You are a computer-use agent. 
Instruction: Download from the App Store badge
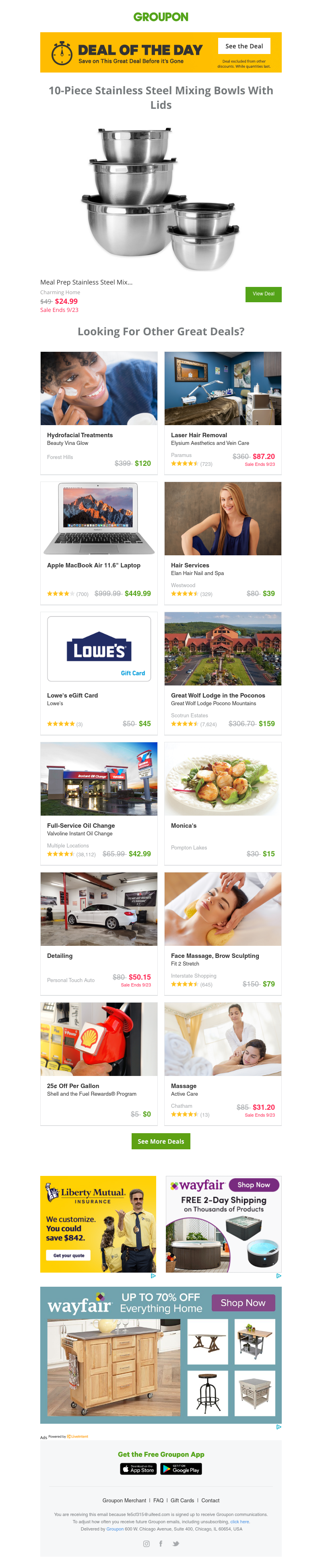[x=138, y=1469]
